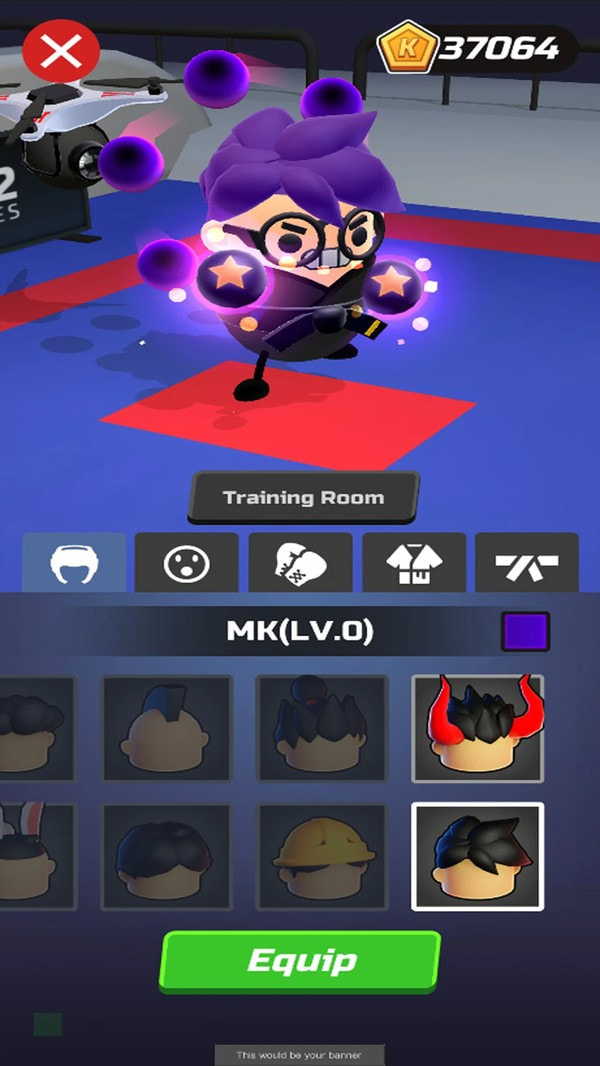Switch to the boxing gloves tab

300,565
